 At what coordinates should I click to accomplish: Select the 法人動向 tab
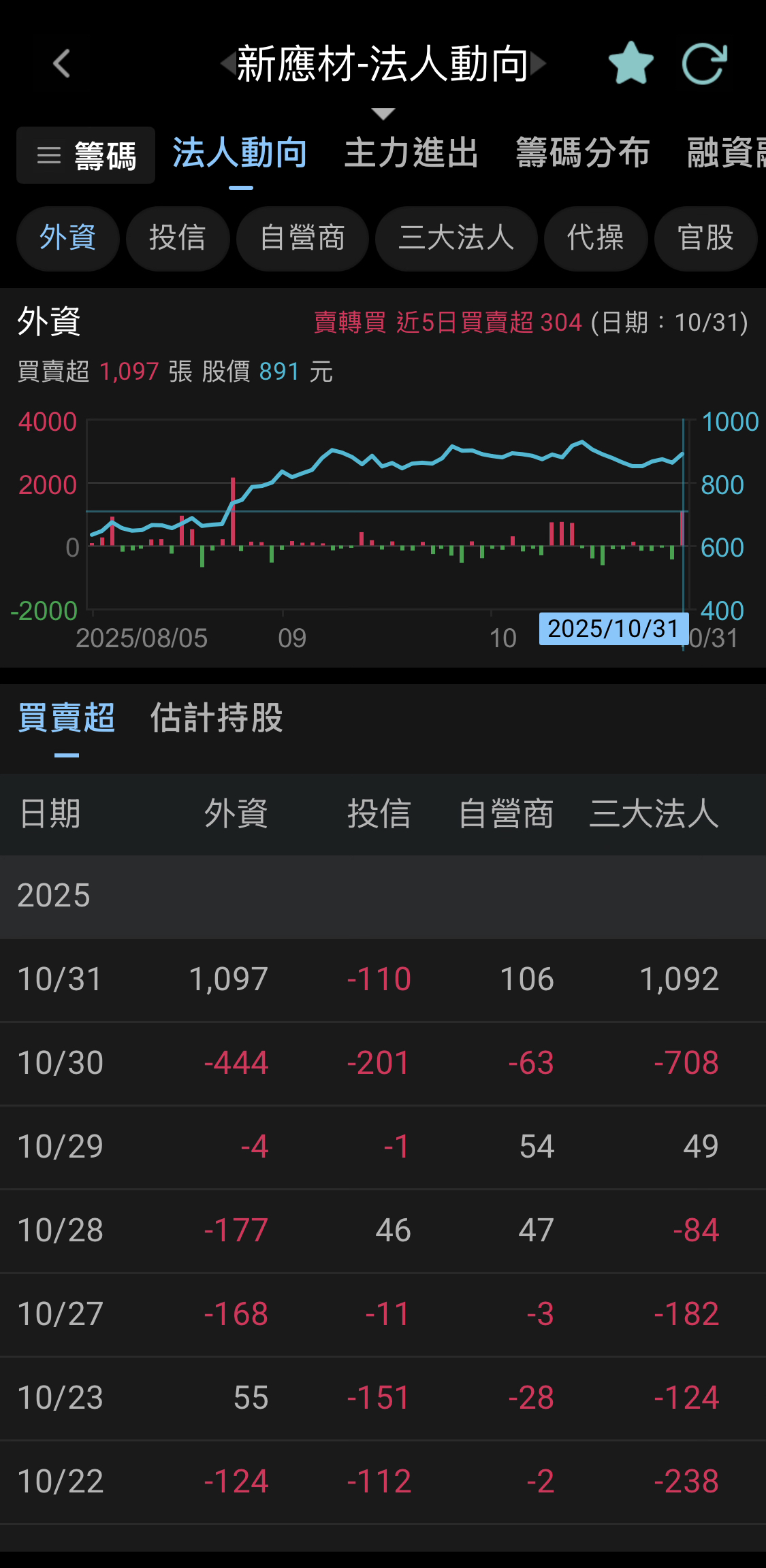click(x=240, y=152)
